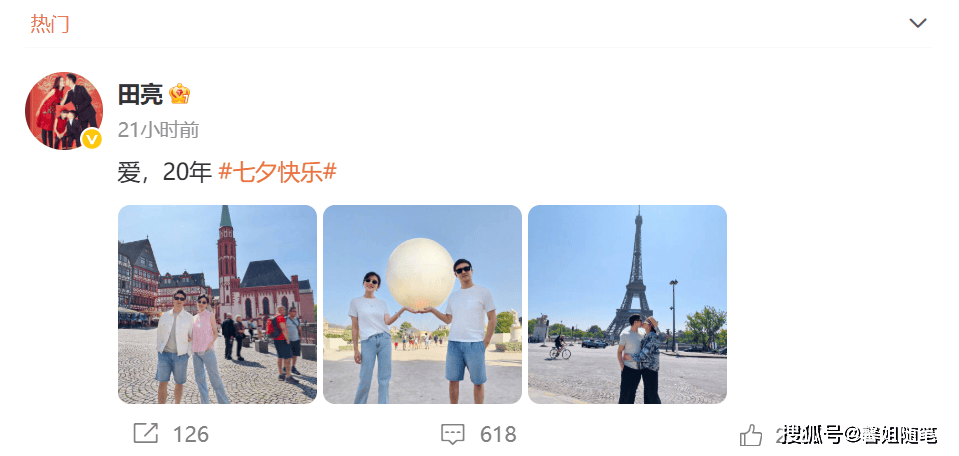Like 田亮's post
Viewport: 959px width, 456px height.
tap(751, 434)
